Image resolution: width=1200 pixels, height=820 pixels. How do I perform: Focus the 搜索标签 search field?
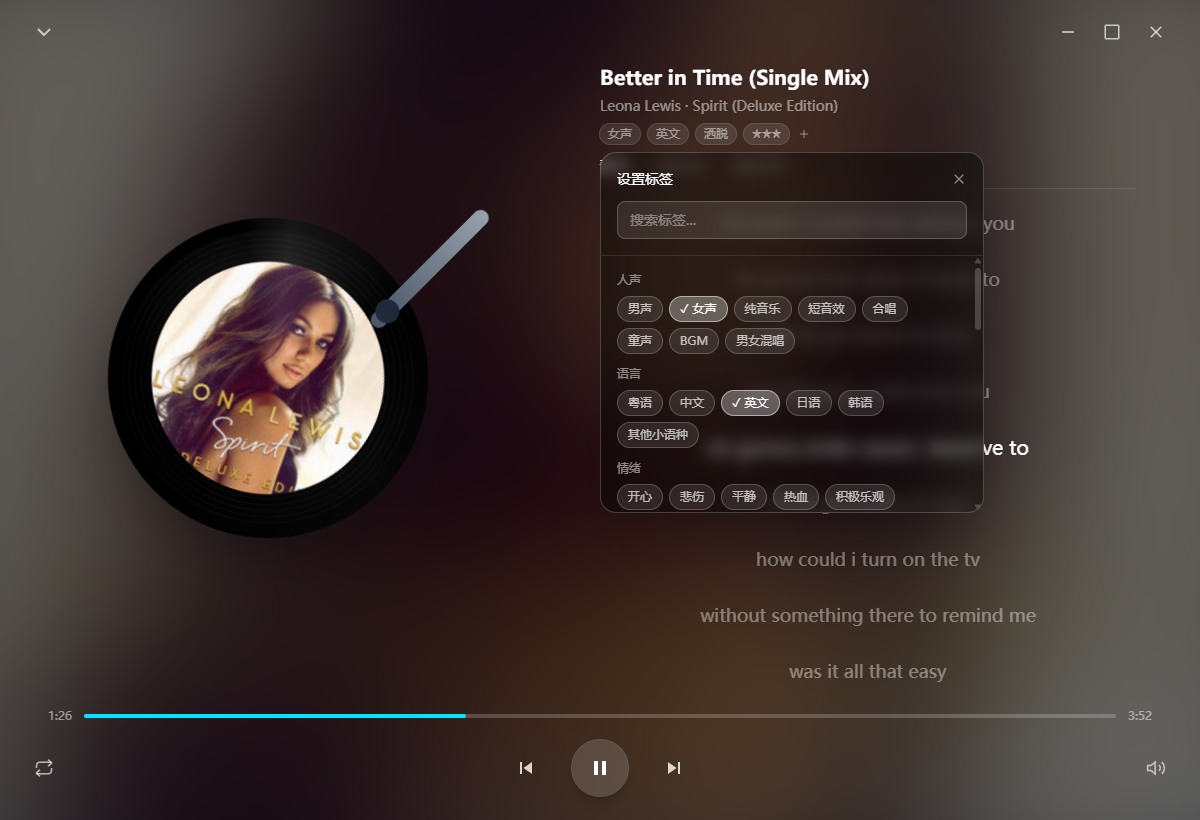791,220
